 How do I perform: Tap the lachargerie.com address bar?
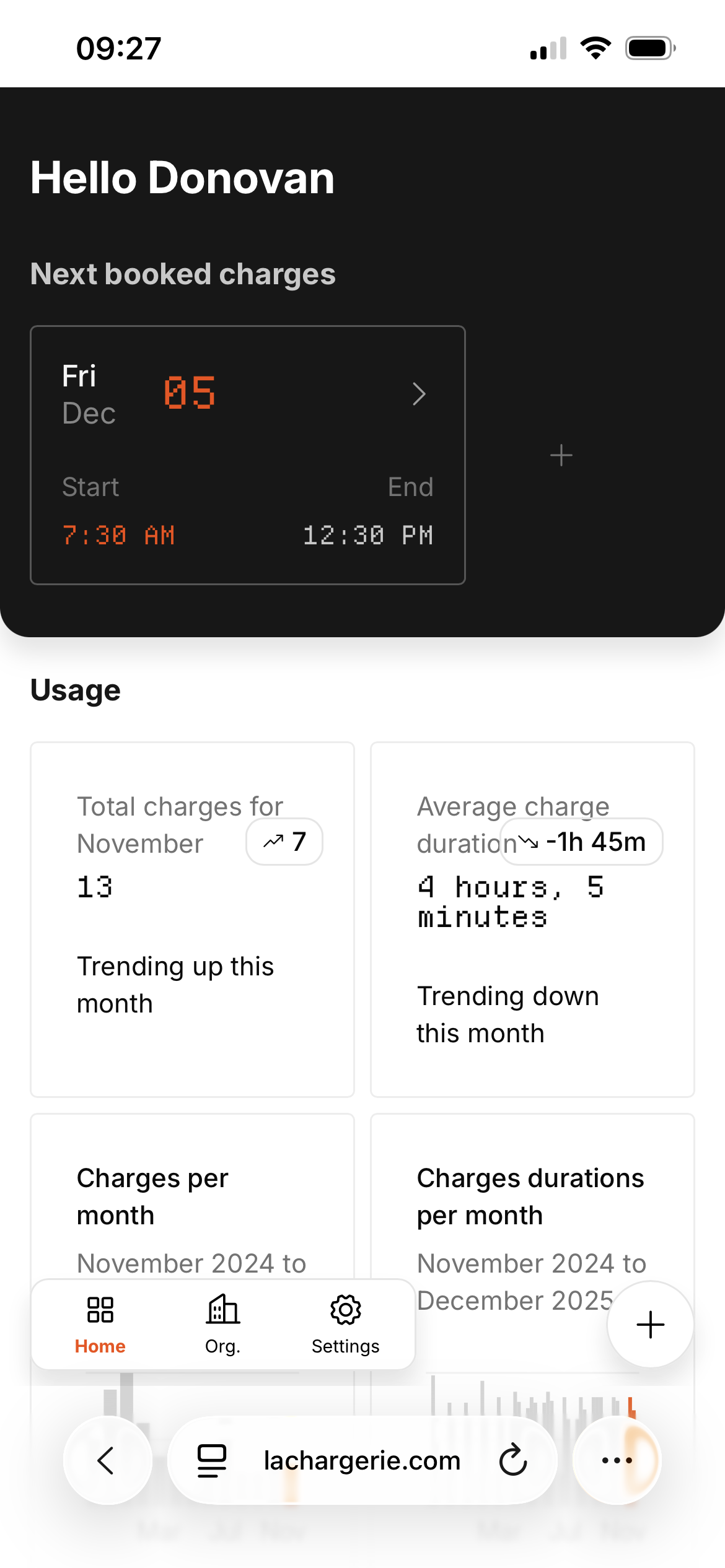tap(361, 1460)
